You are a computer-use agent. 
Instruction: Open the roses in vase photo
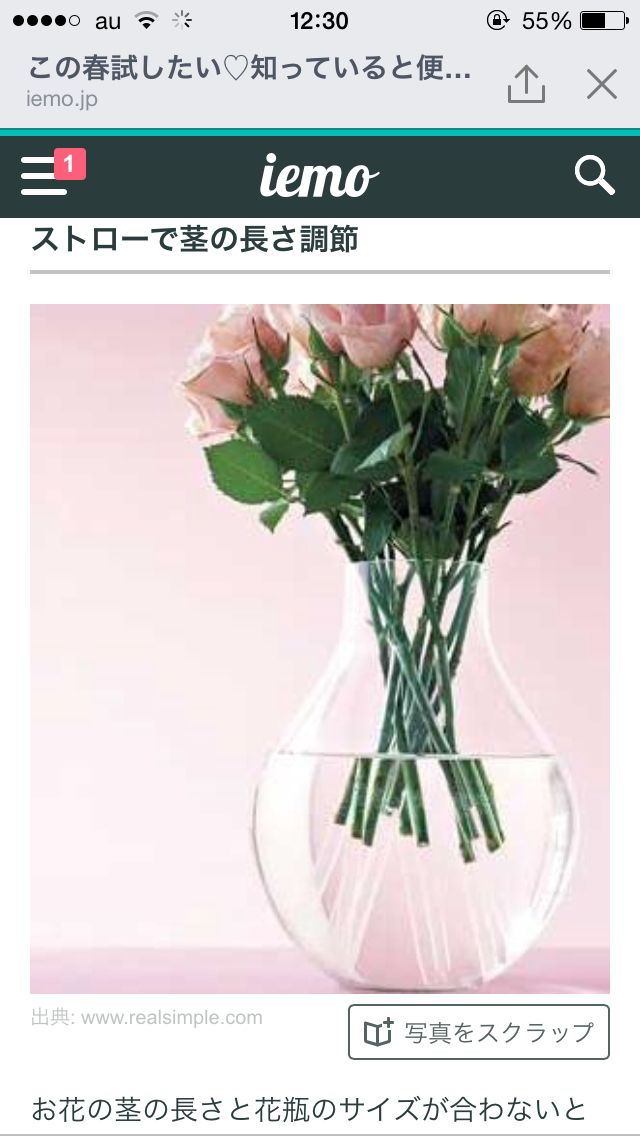point(320,648)
